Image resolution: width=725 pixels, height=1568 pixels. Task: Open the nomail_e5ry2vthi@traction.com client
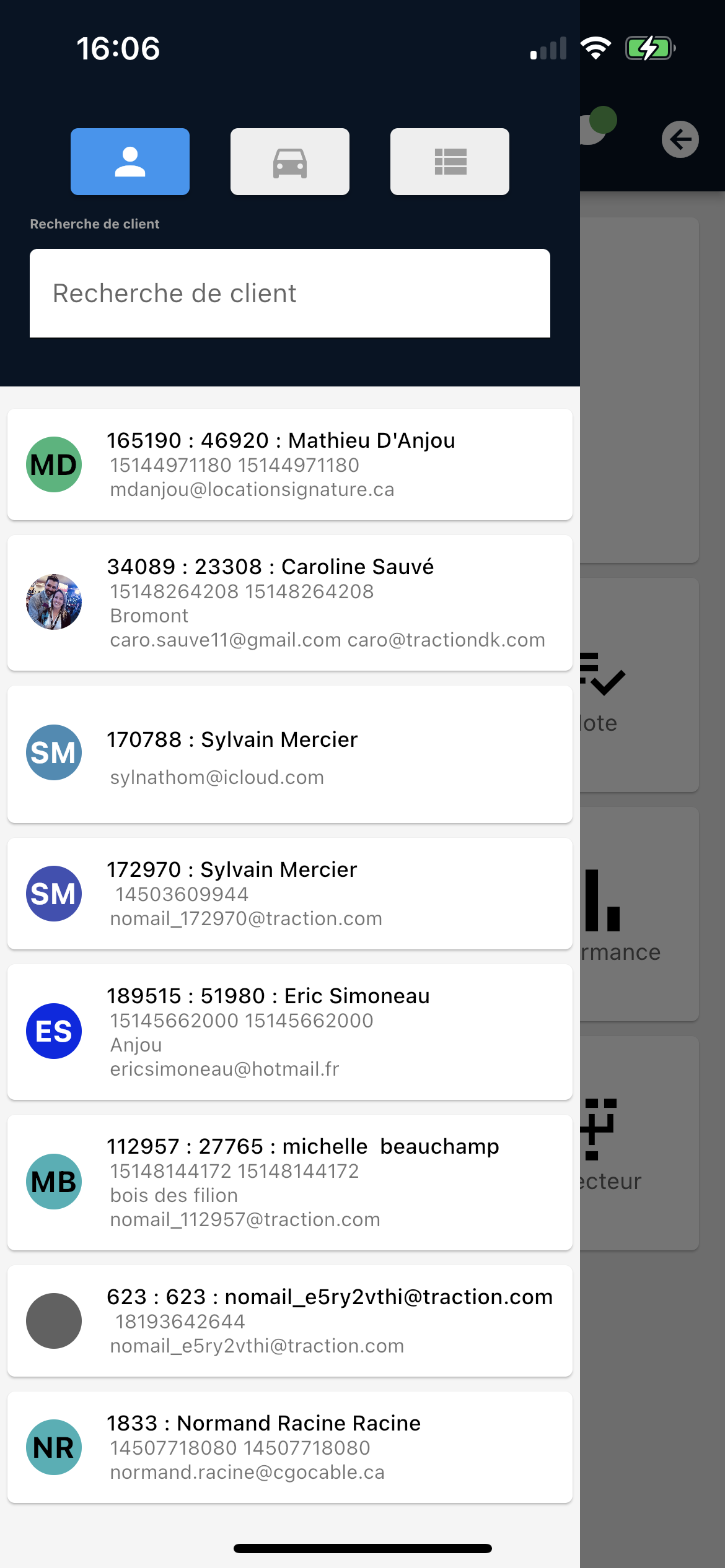click(x=290, y=1321)
